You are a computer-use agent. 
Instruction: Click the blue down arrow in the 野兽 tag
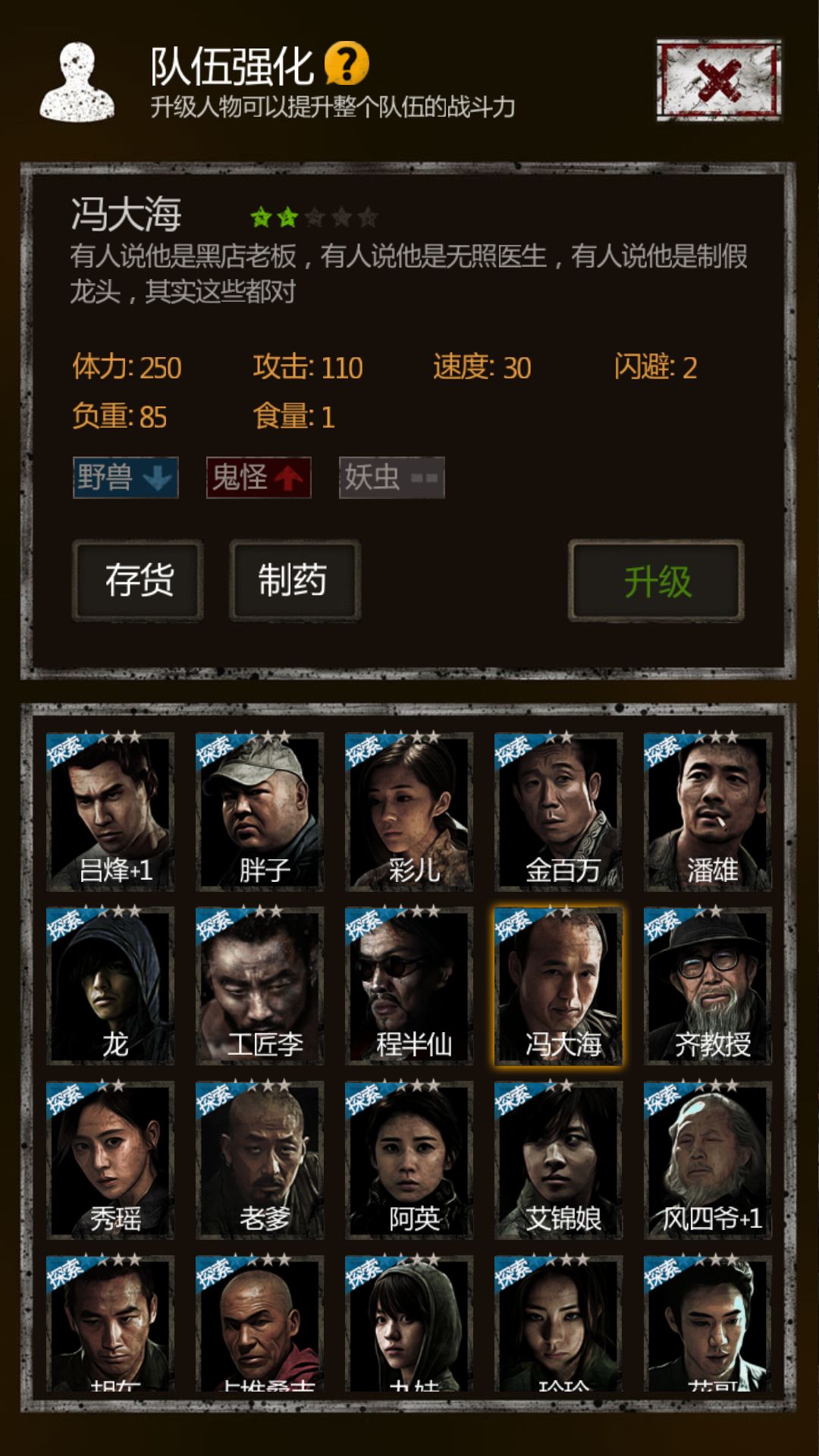157,478
